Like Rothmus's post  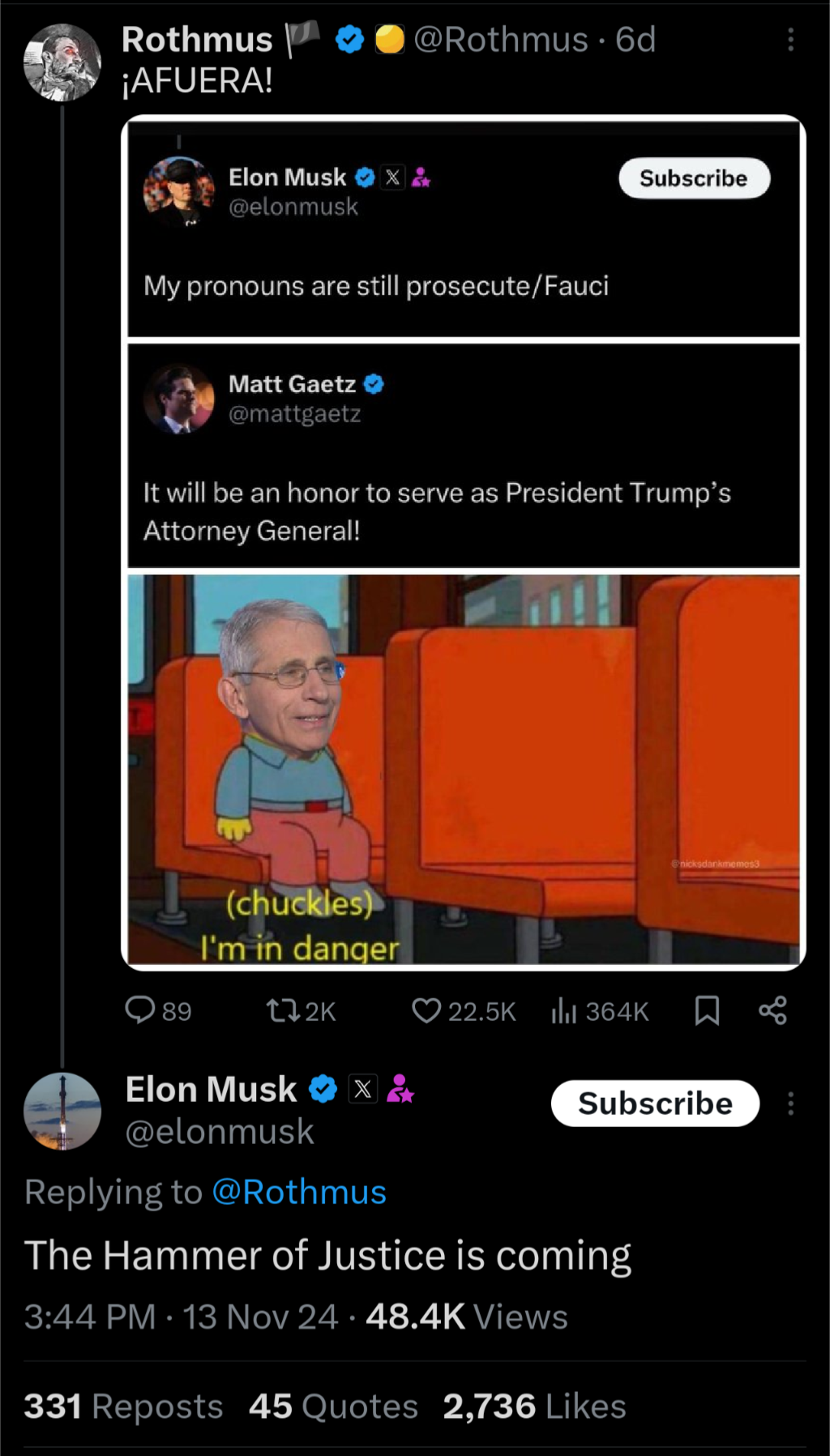coord(426,1010)
